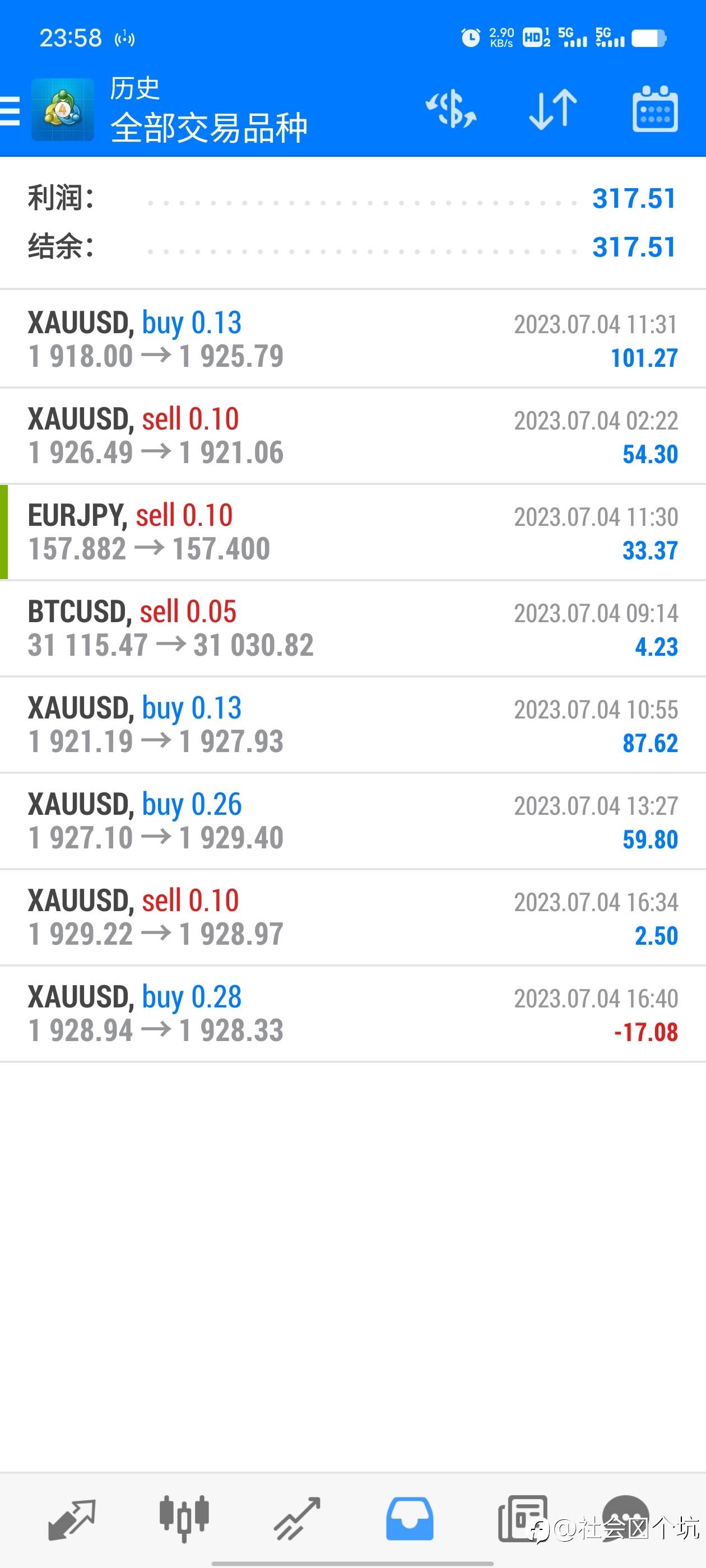Viewport: 706px width, 1568px height.
Task: Go to the candlestick Chart tab
Action: [x=184, y=1518]
